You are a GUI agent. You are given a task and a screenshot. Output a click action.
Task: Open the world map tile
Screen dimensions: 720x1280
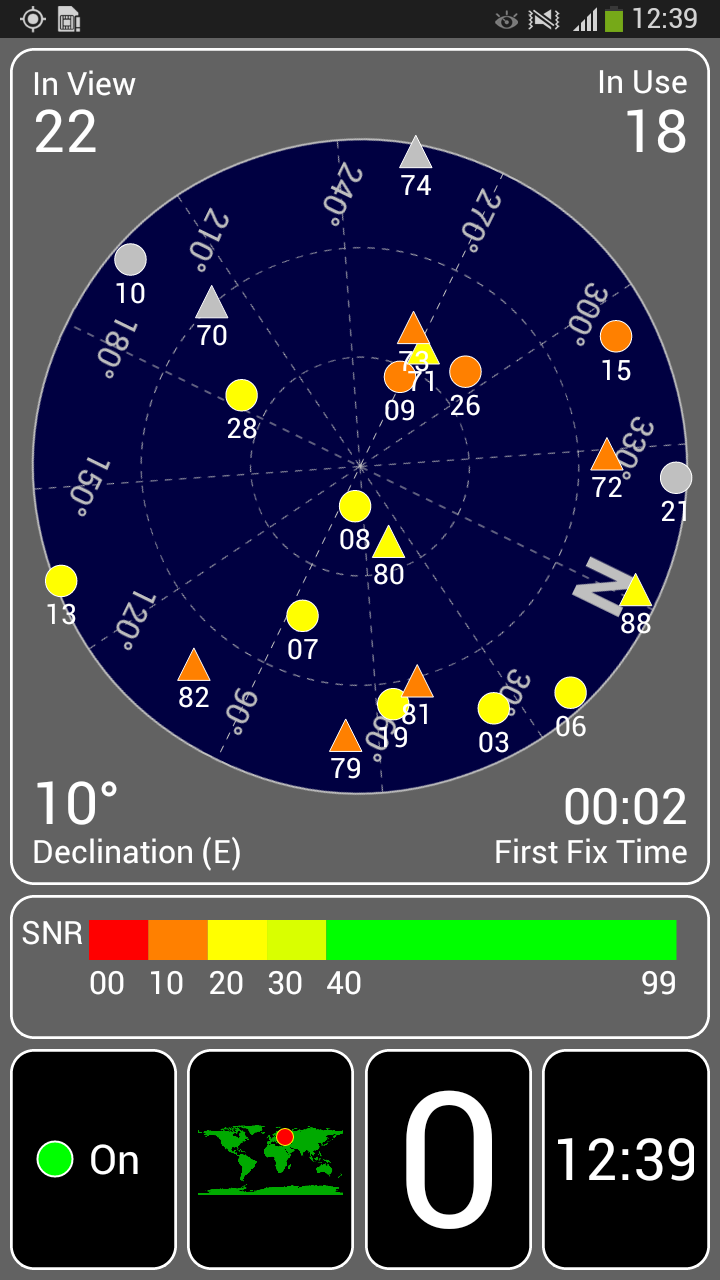coord(270,1159)
